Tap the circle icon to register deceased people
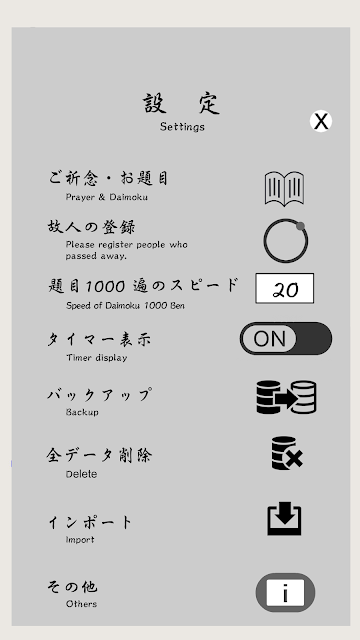Image resolution: width=360 pixels, height=640 pixels. 285,240
